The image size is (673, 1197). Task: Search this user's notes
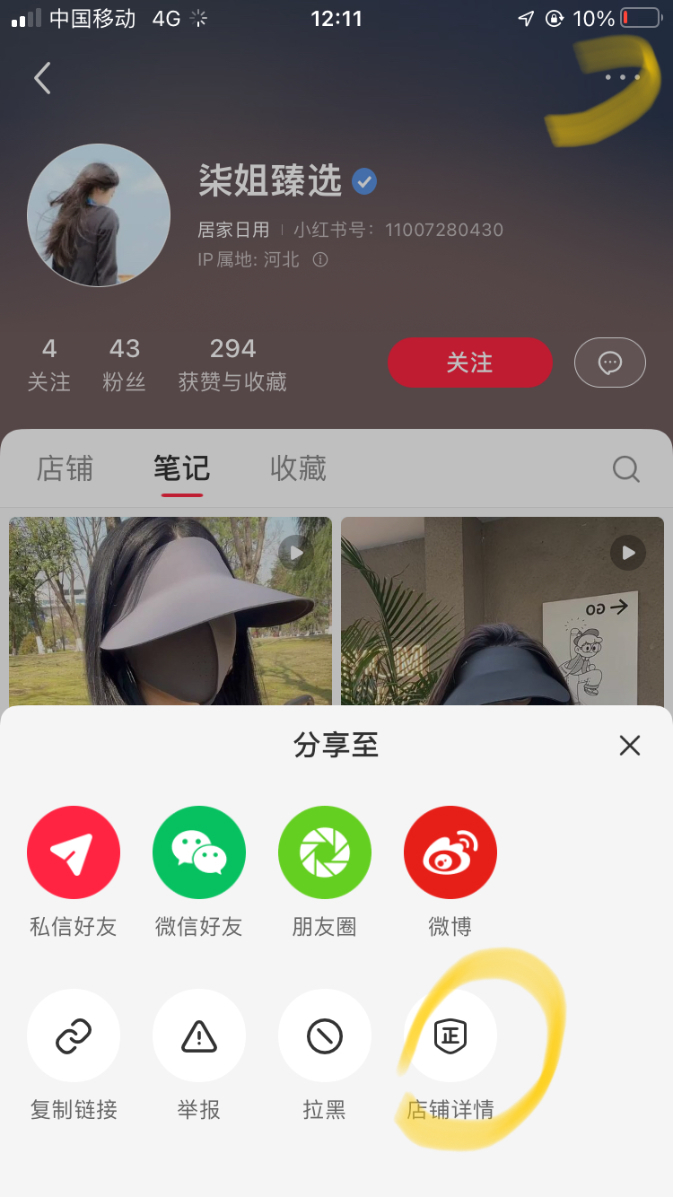pyautogui.click(x=626, y=469)
